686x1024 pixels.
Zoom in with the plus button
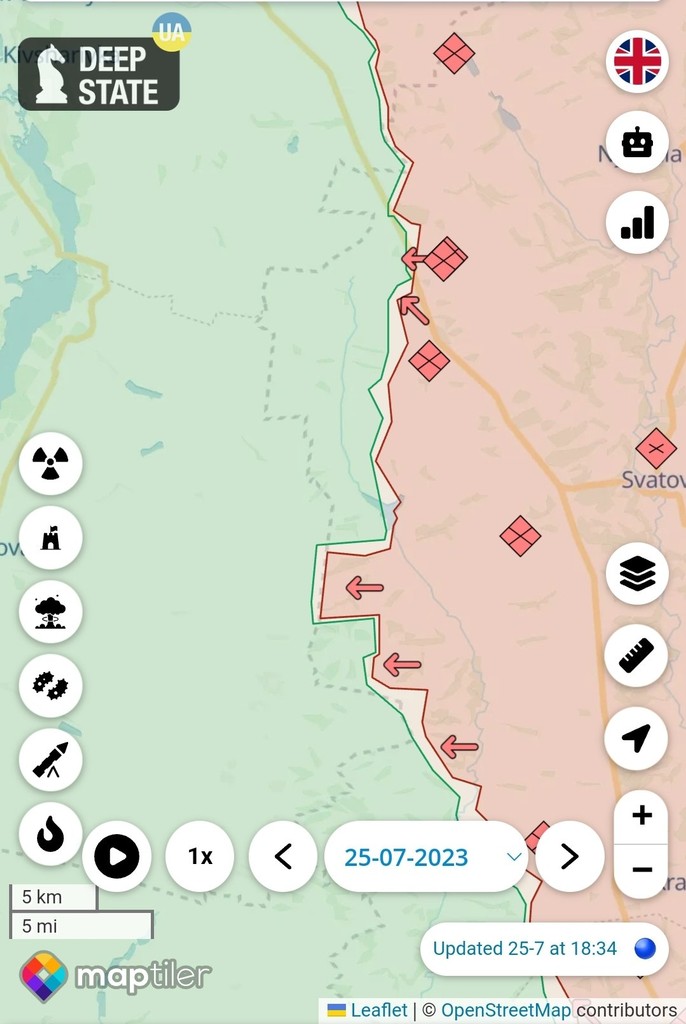[642, 815]
